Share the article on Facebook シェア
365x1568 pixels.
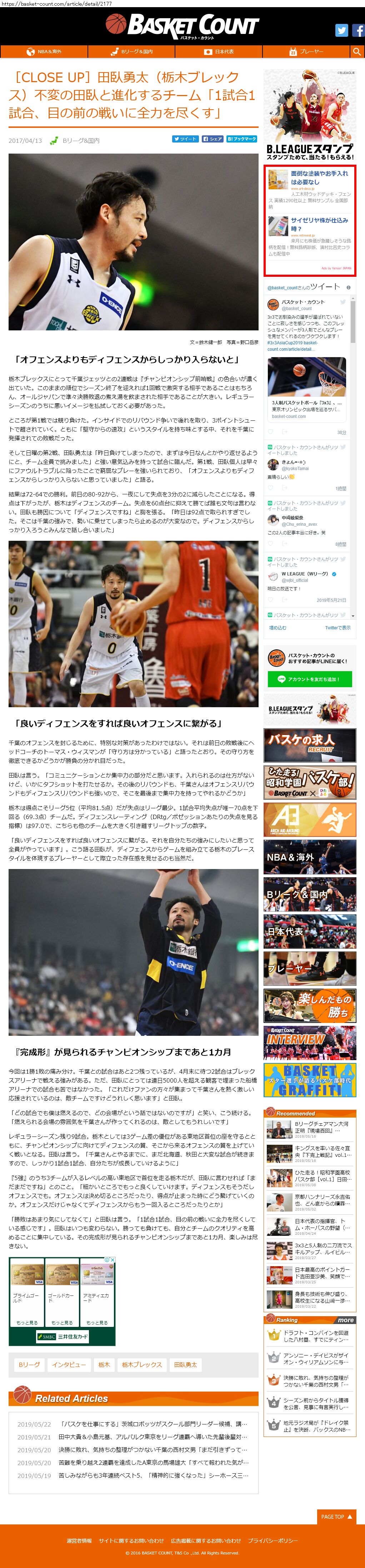(x=212, y=139)
